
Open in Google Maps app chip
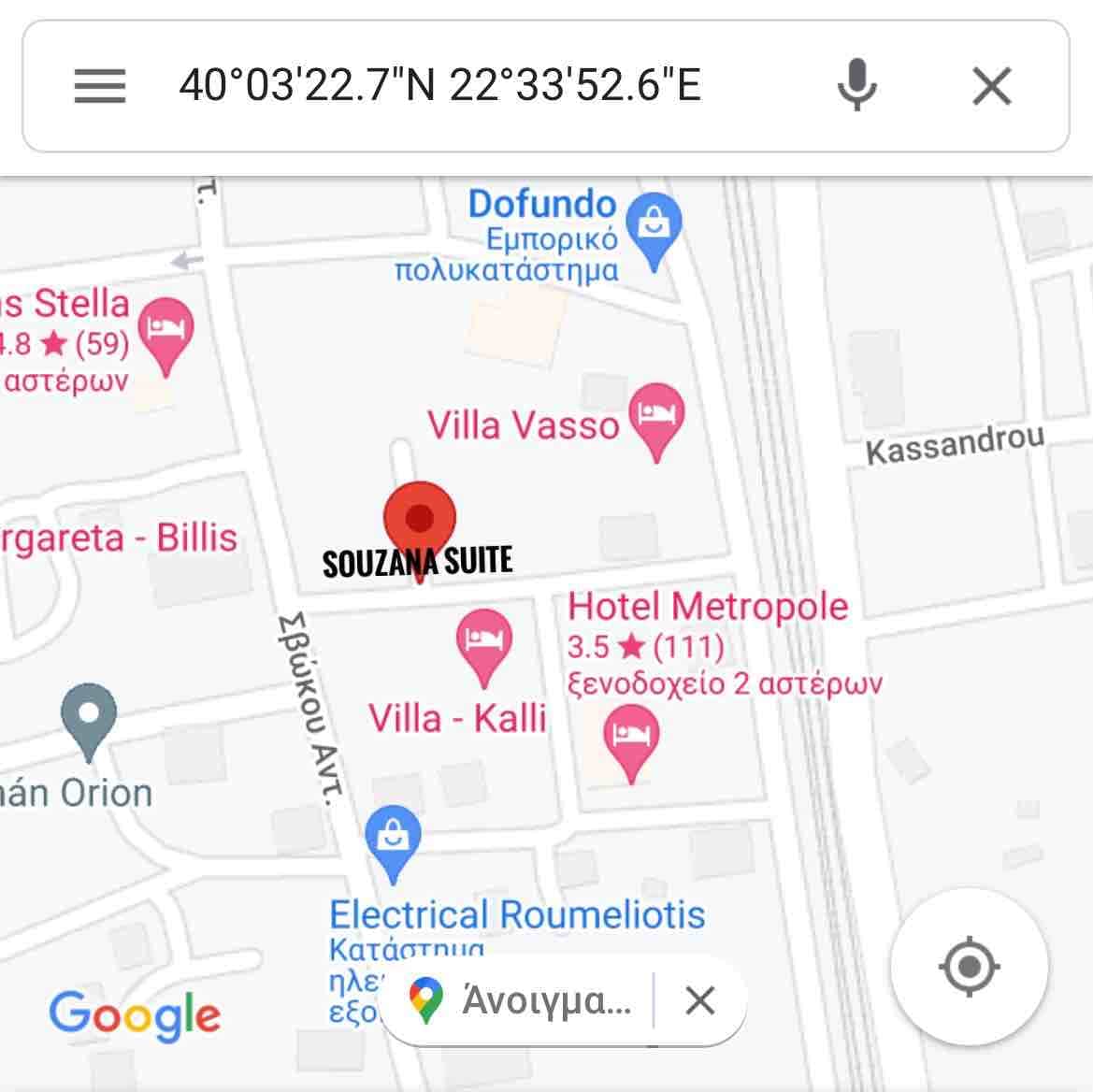(524, 1000)
